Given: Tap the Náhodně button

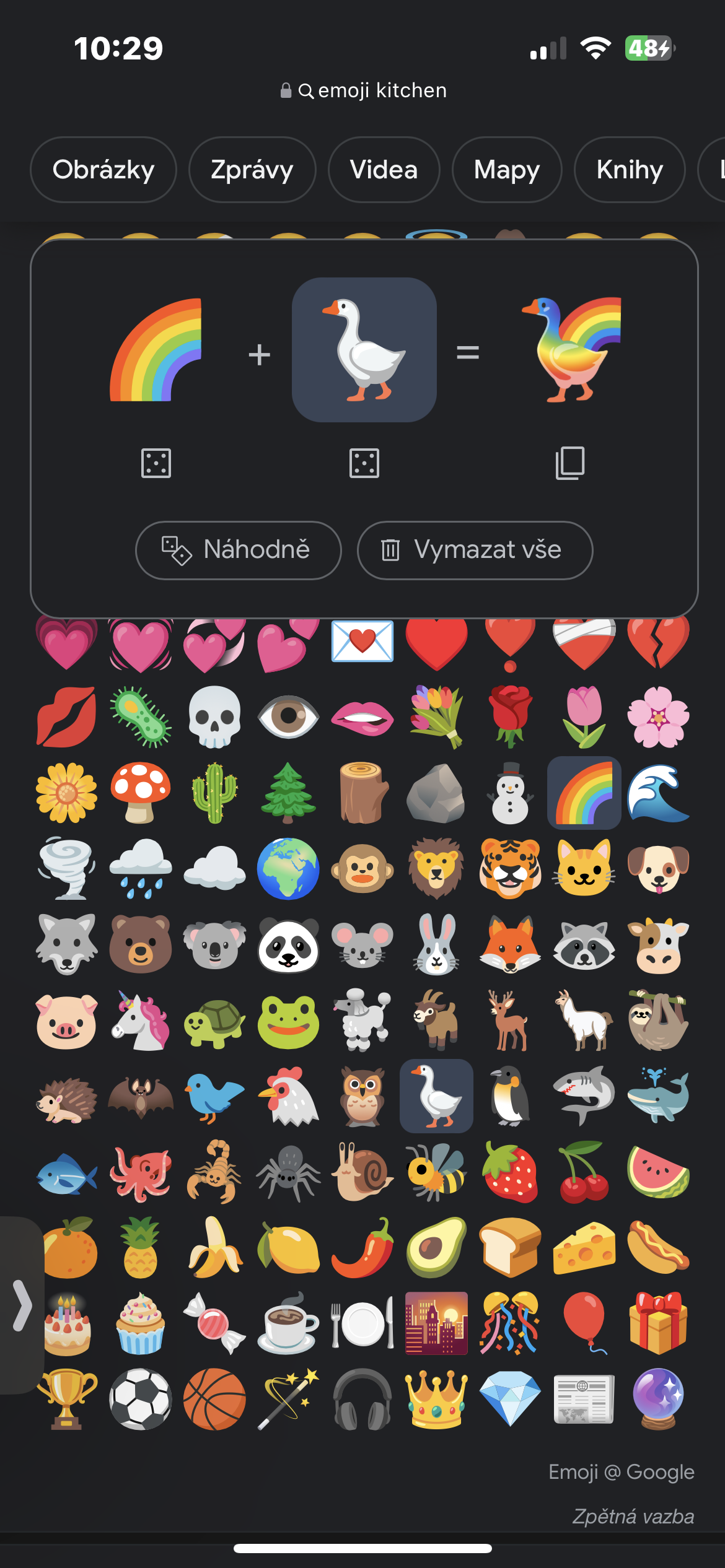Looking at the screenshot, I should tap(238, 550).
